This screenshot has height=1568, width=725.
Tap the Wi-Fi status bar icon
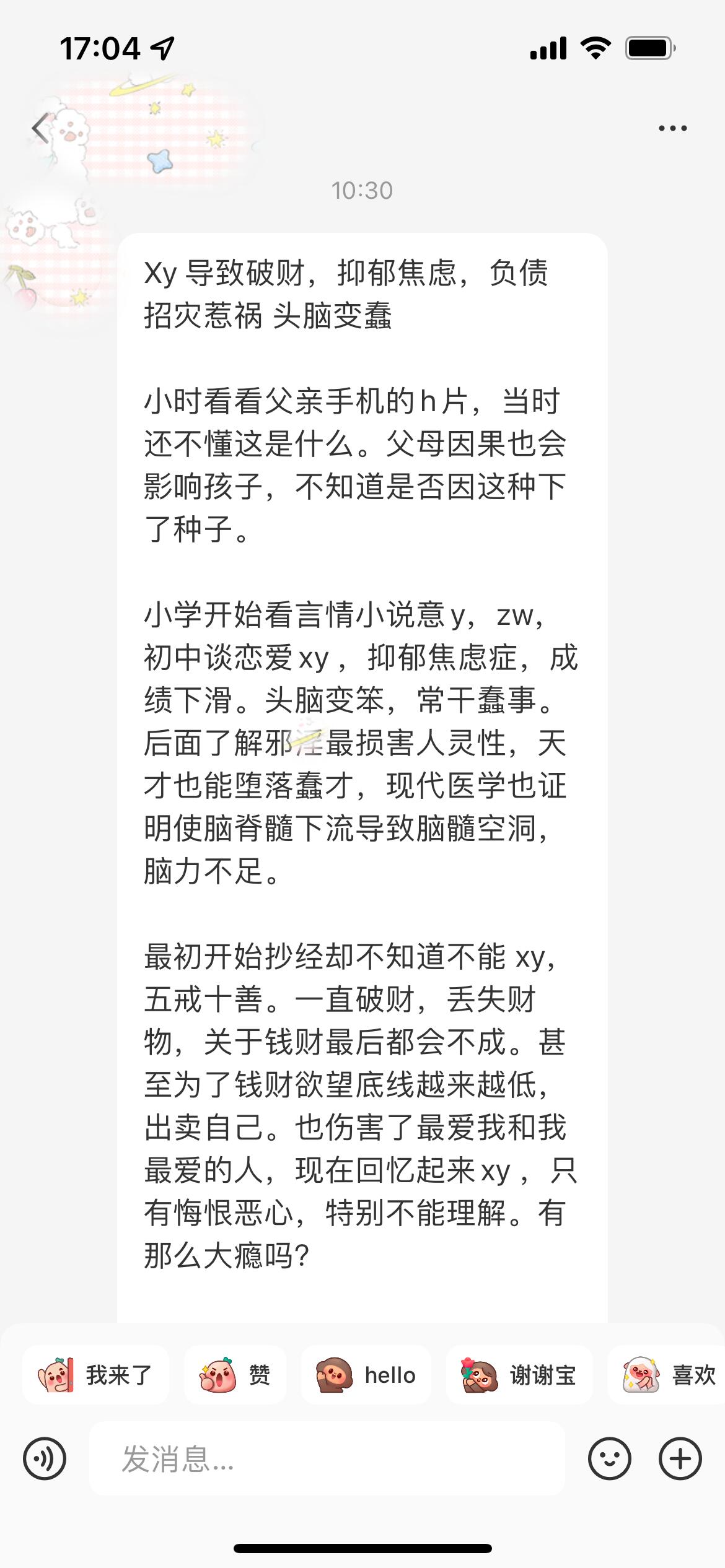pos(595,47)
